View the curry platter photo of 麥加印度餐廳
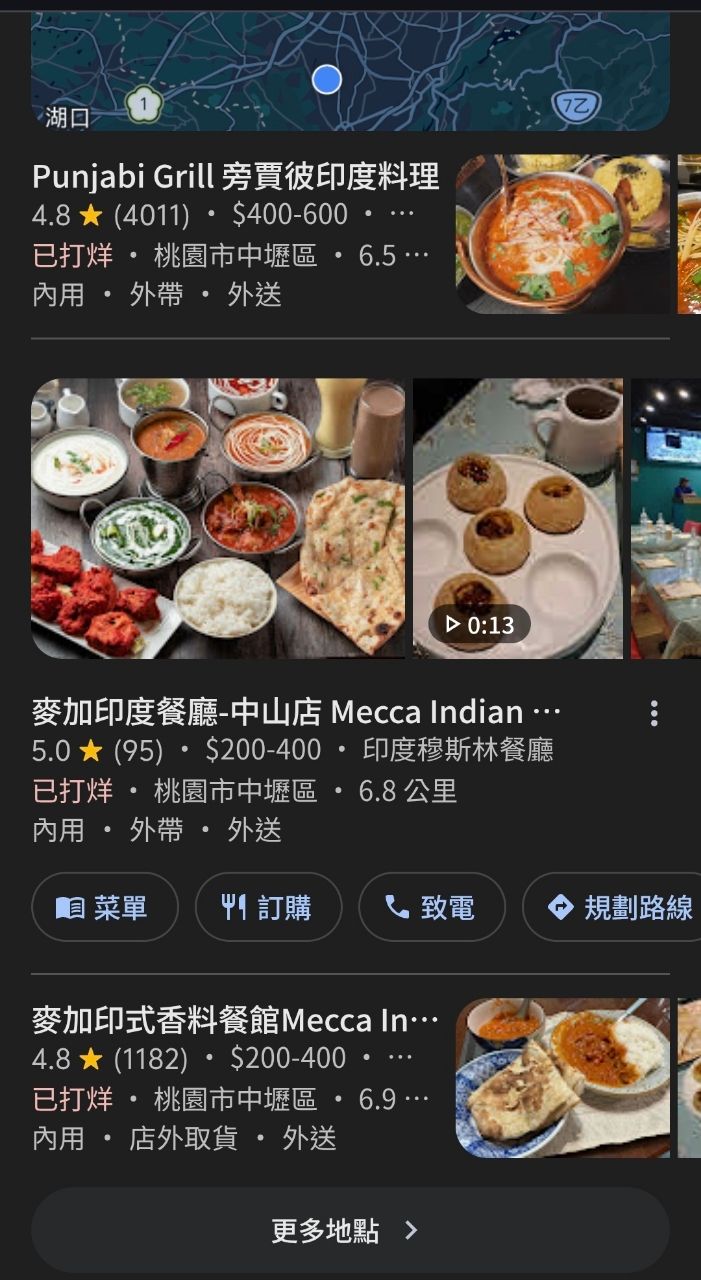The width and height of the screenshot is (701, 1280). click(218, 518)
